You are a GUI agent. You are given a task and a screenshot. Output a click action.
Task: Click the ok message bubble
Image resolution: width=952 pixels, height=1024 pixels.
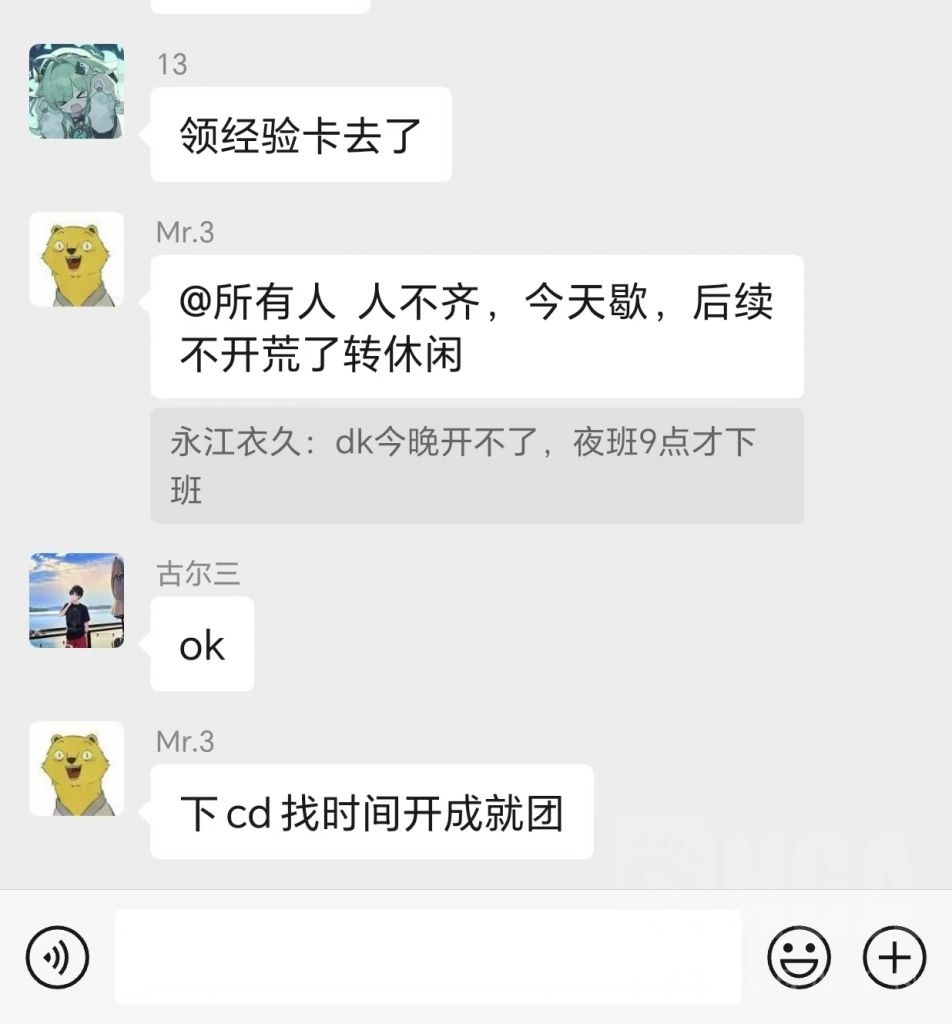pyautogui.click(x=202, y=645)
